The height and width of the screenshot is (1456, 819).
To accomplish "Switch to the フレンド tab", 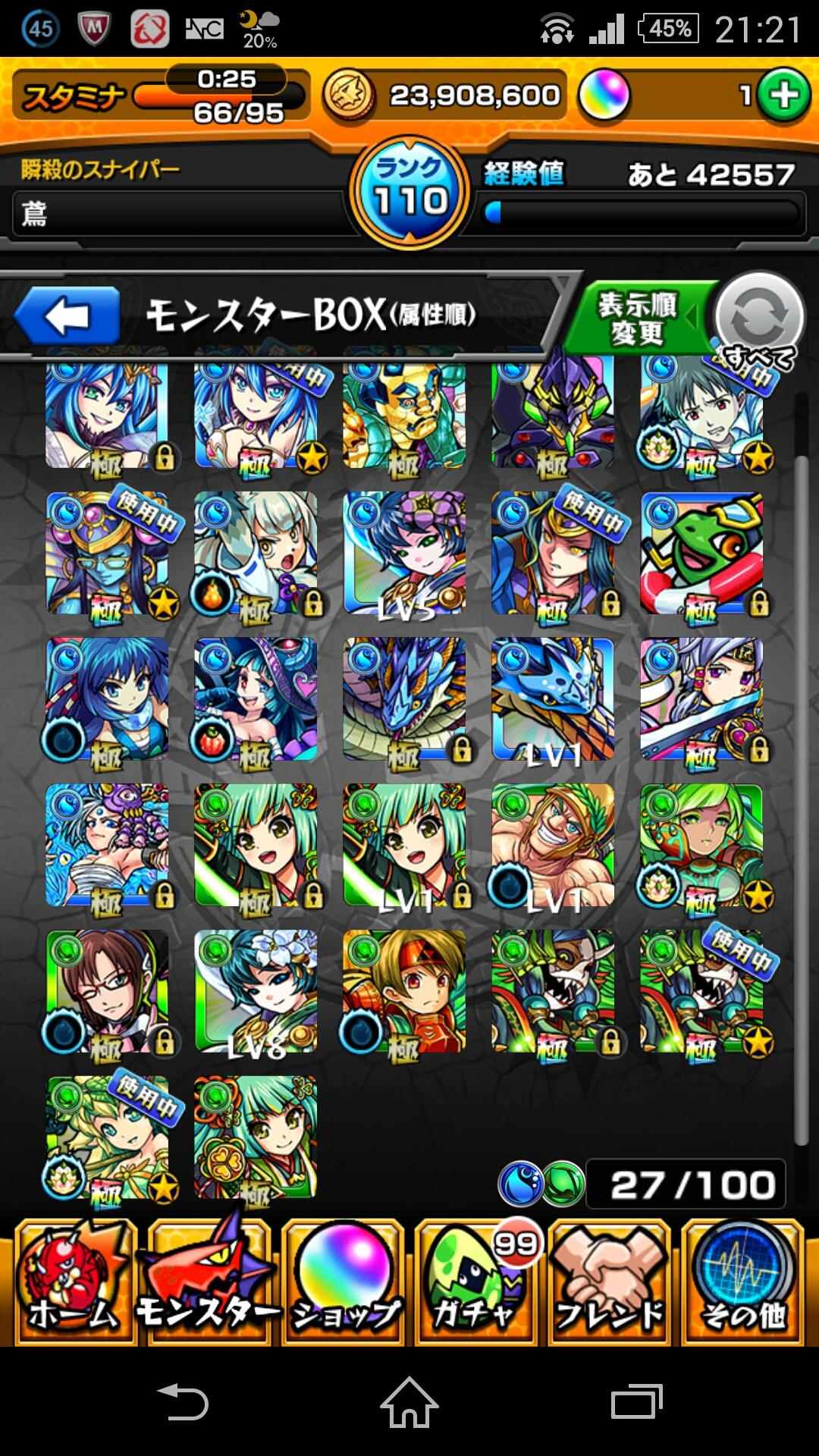I will (x=610, y=1282).
